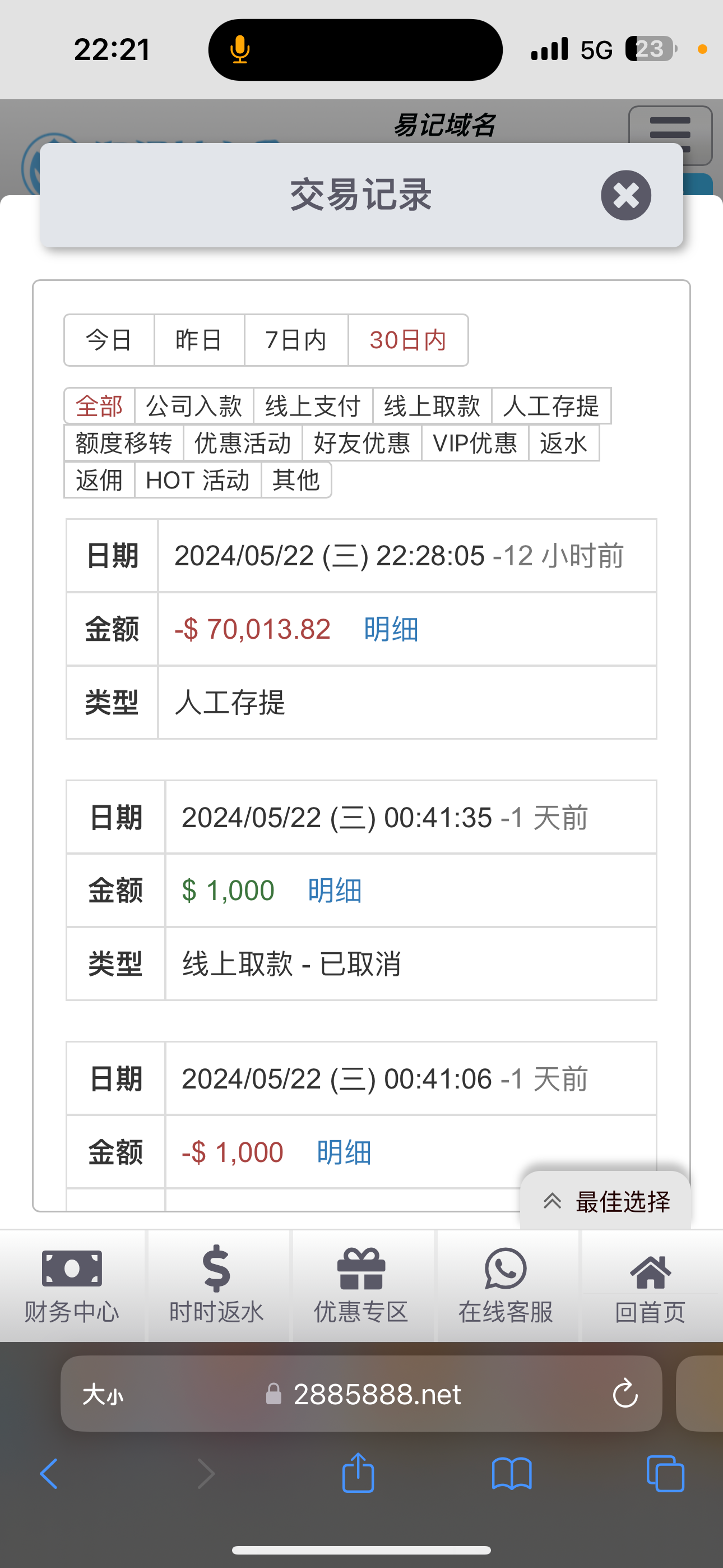Image resolution: width=723 pixels, height=1568 pixels.
Task: Show the 返水 records
Action: click(564, 443)
